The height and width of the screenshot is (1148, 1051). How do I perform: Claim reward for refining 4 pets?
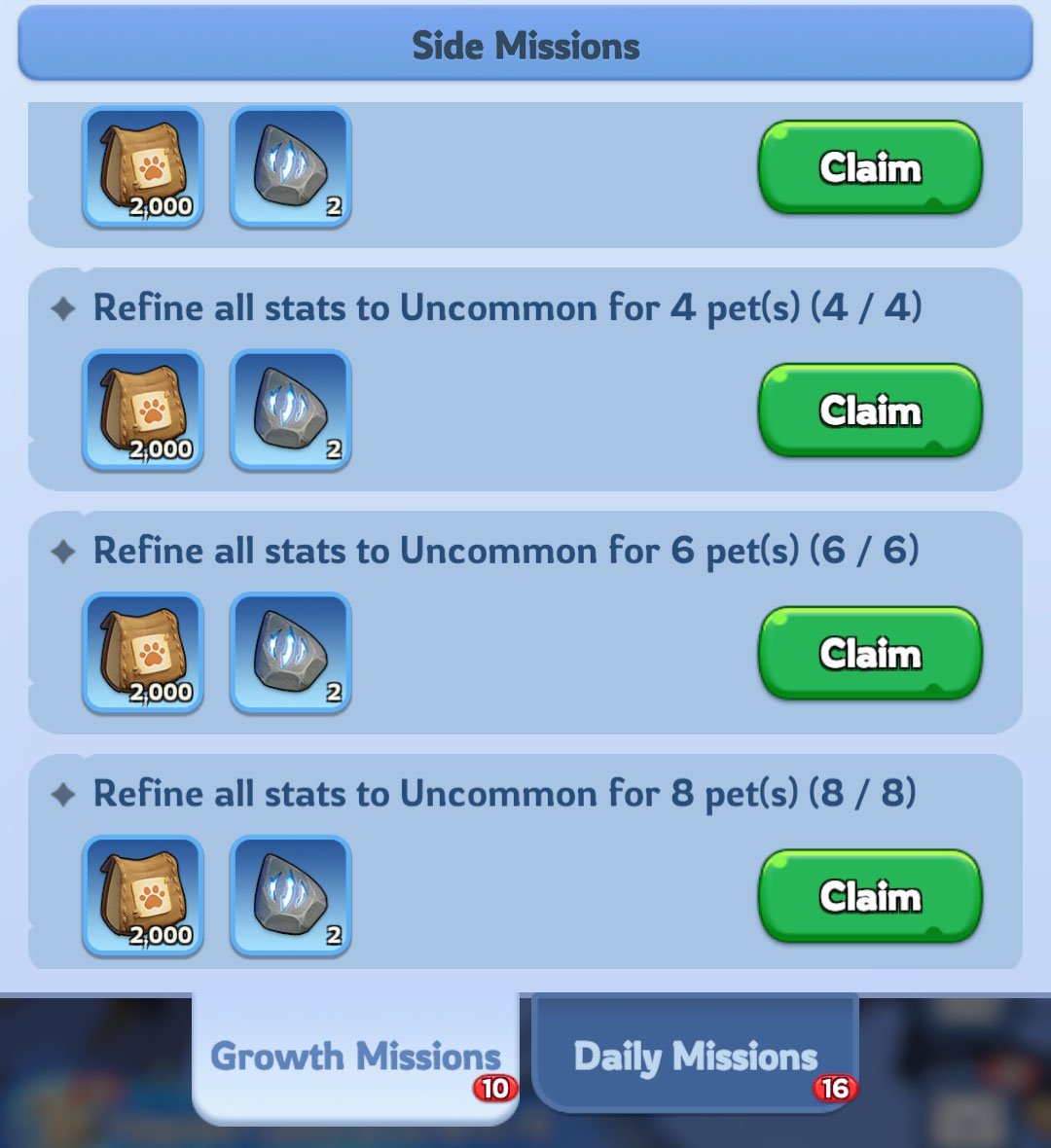[x=869, y=411]
